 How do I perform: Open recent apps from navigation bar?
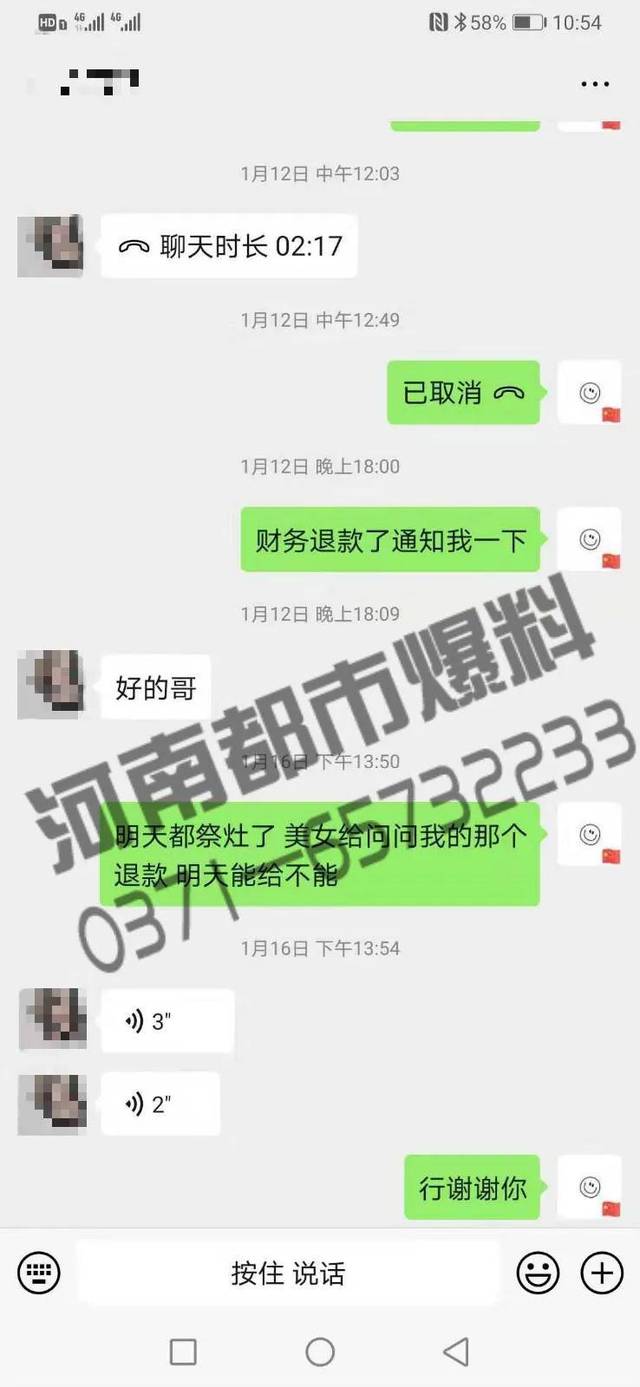click(x=183, y=1352)
